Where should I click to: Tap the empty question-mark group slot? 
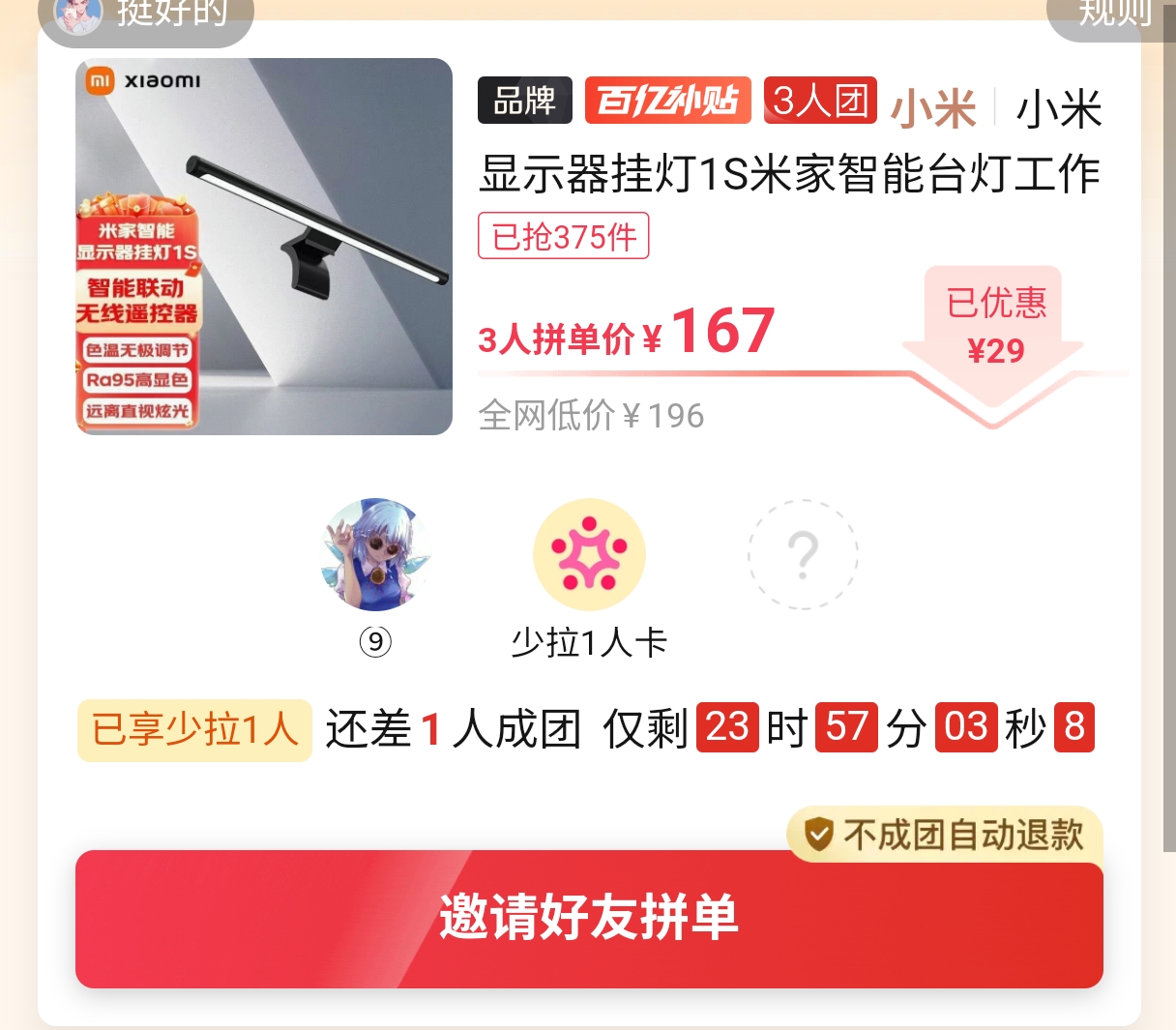[803, 554]
